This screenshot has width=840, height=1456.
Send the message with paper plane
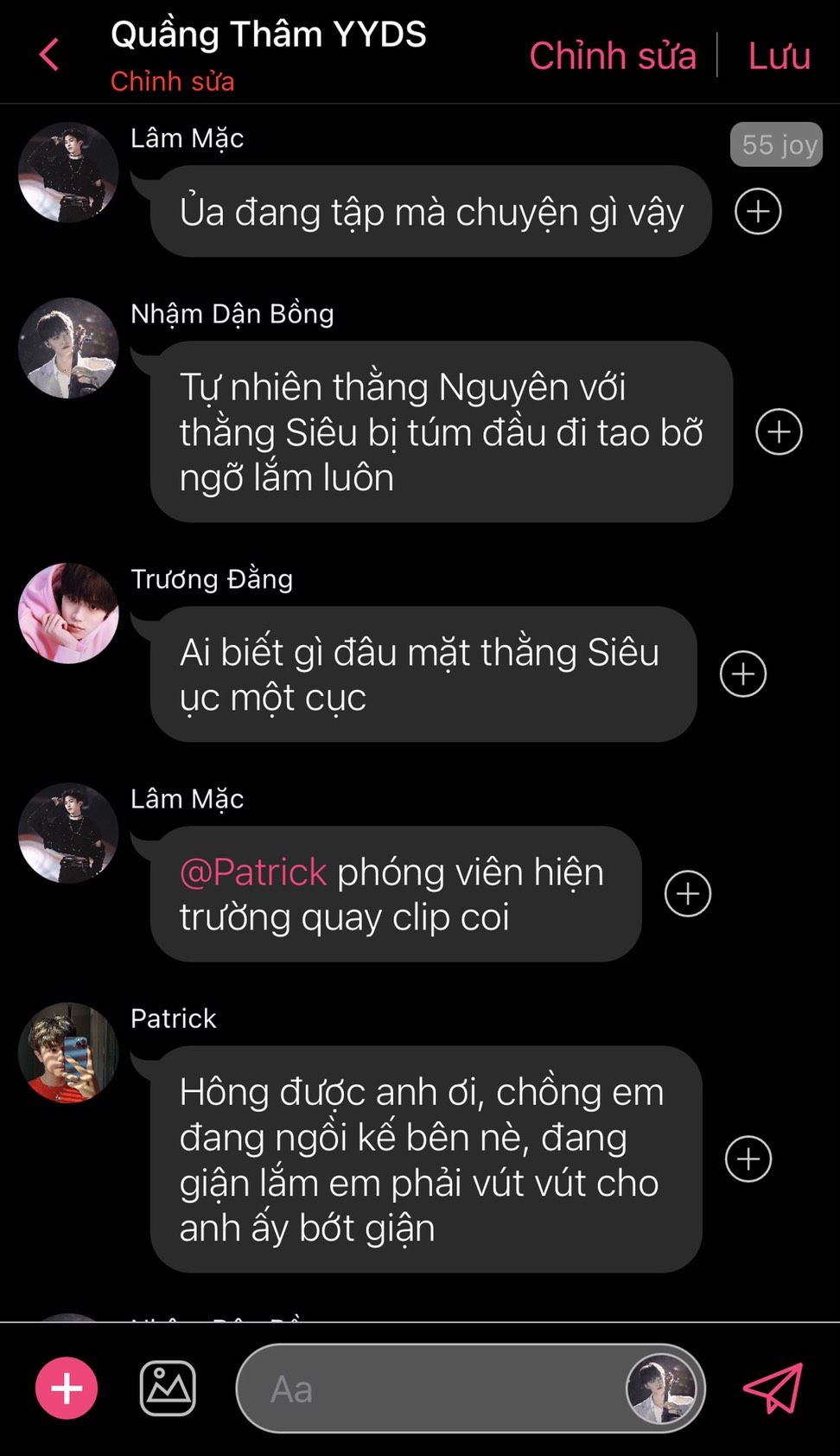[773, 1389]
